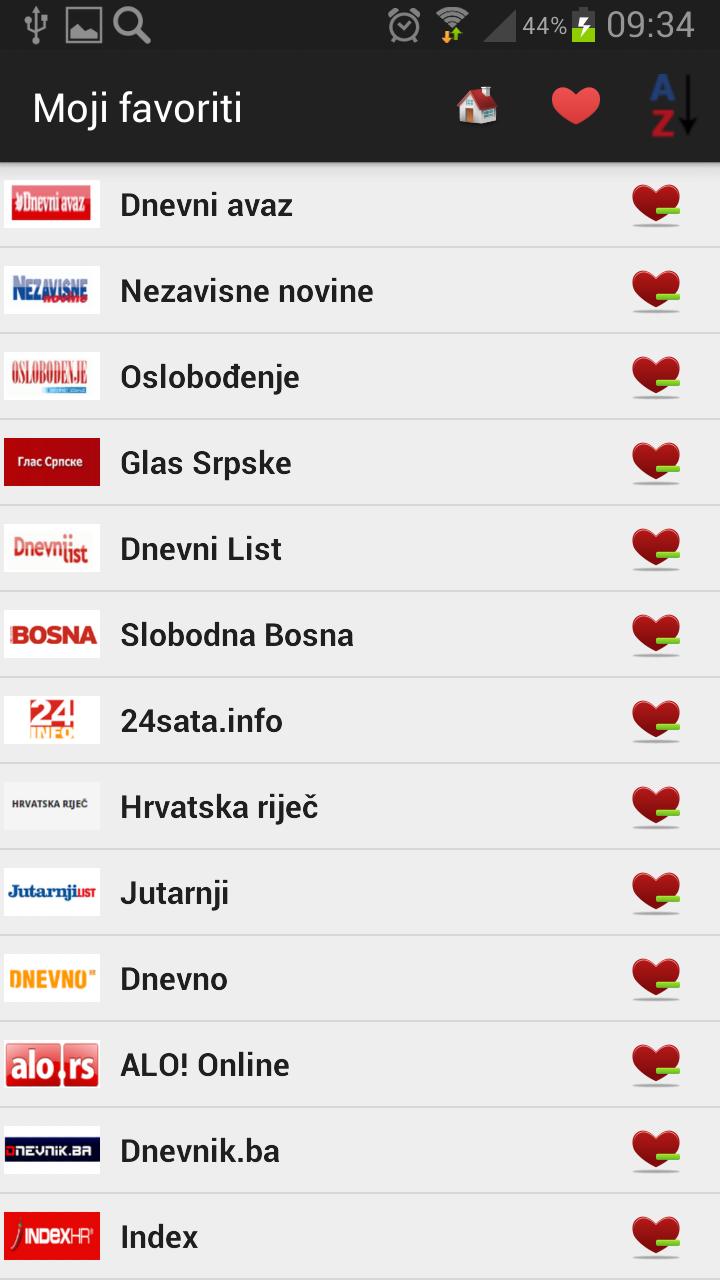The height and width of the screenshot is (1280, 720).
Task: Open the home screen via house icon
Action: (x=474, y=104)
